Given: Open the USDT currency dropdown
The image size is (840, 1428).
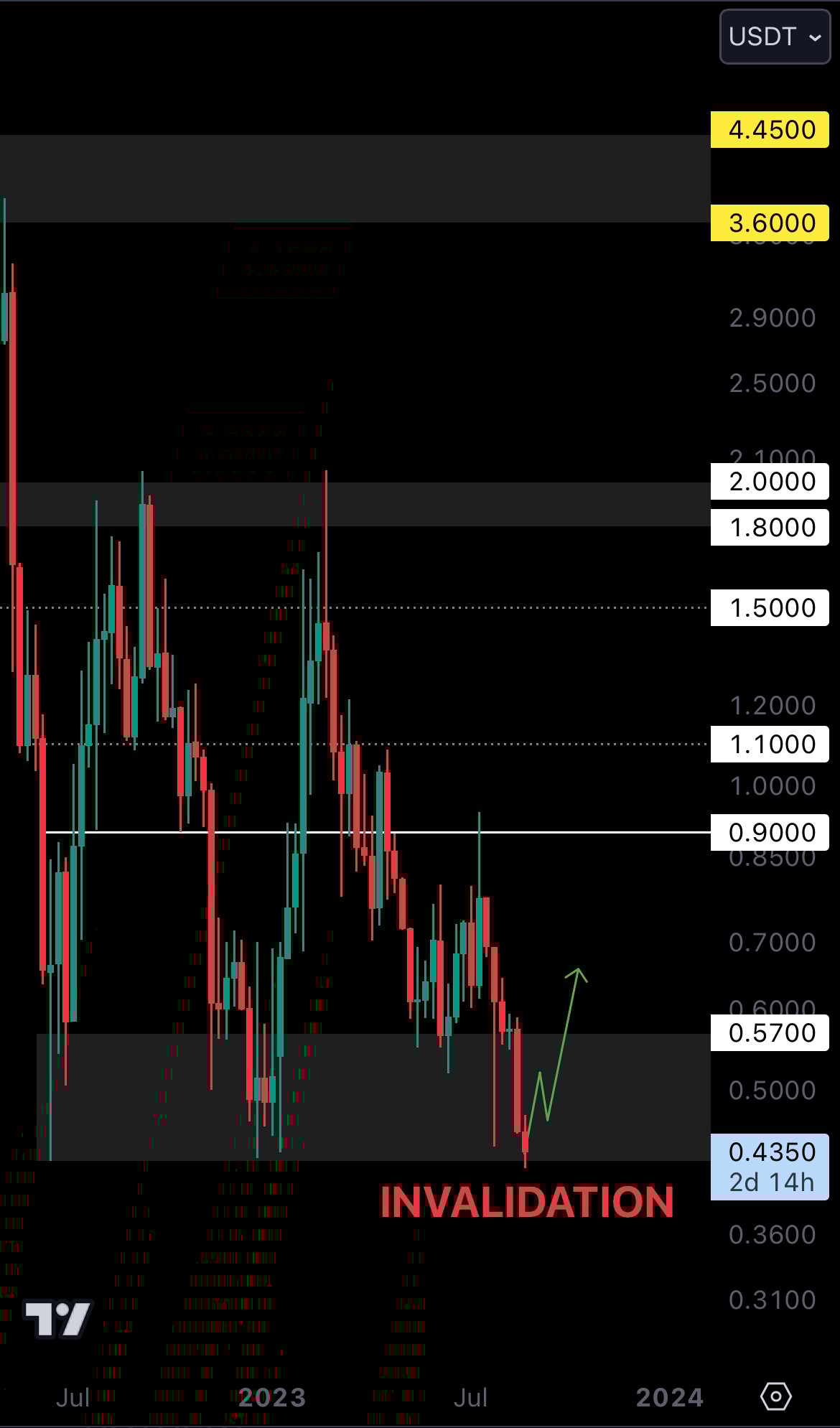Looking at the screenshot, I should (x=775, y=37).
